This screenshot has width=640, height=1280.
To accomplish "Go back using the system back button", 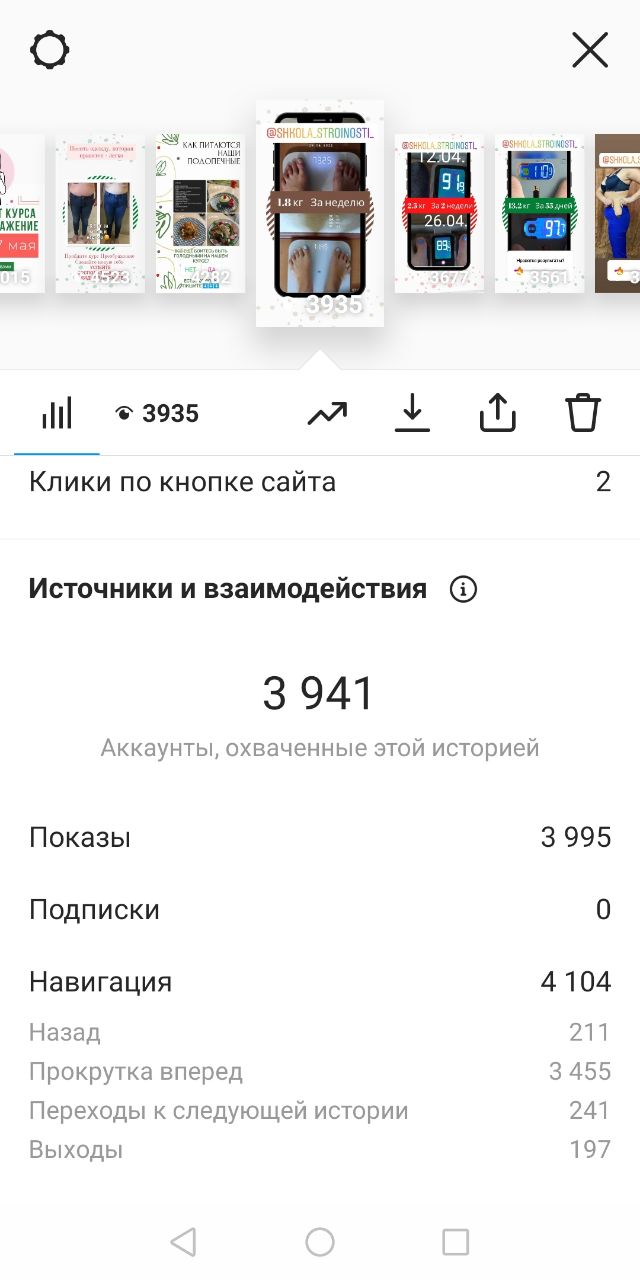I will tap(183, 1242).
